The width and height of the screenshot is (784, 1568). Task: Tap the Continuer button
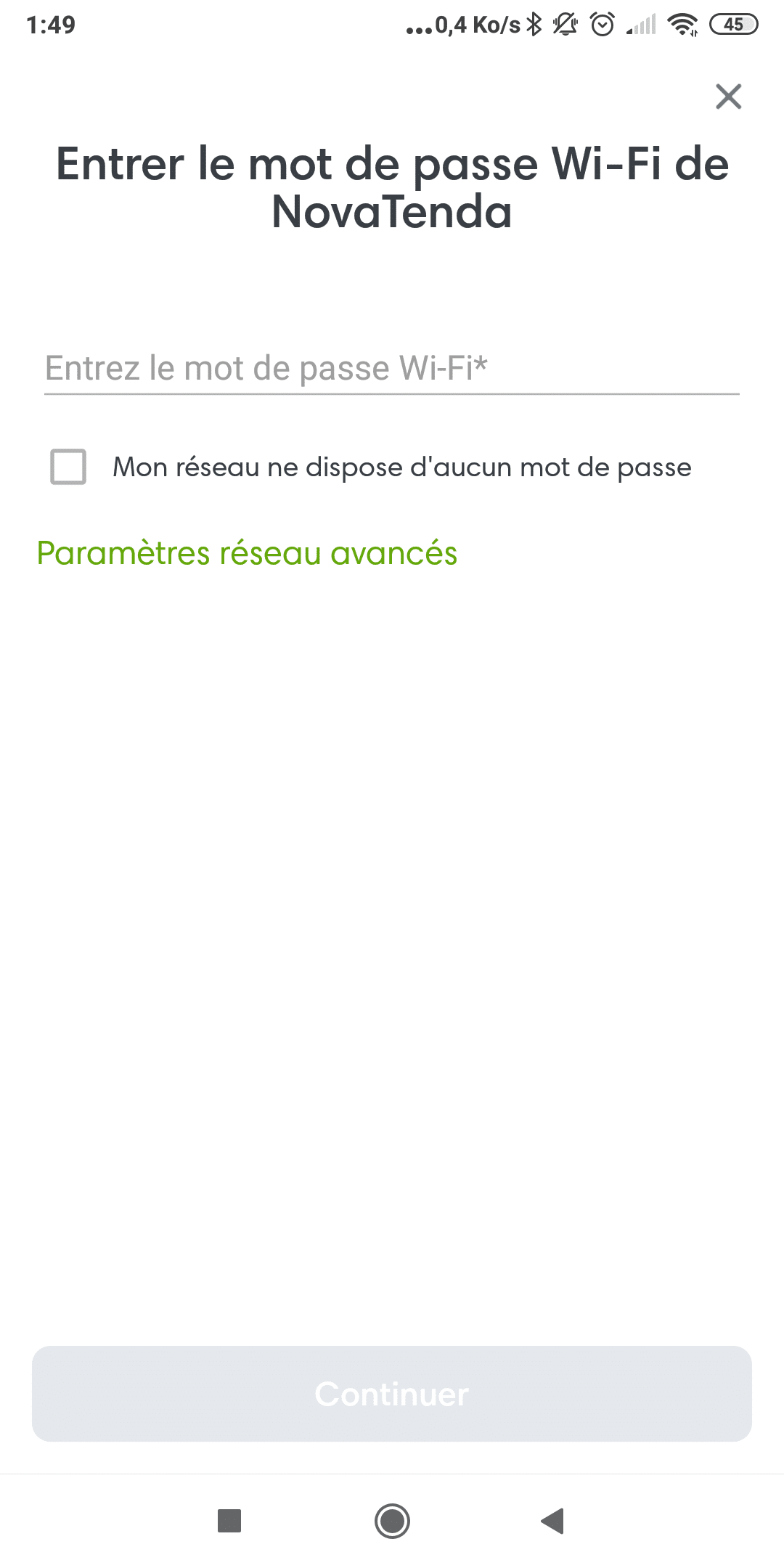[392, 1394]
